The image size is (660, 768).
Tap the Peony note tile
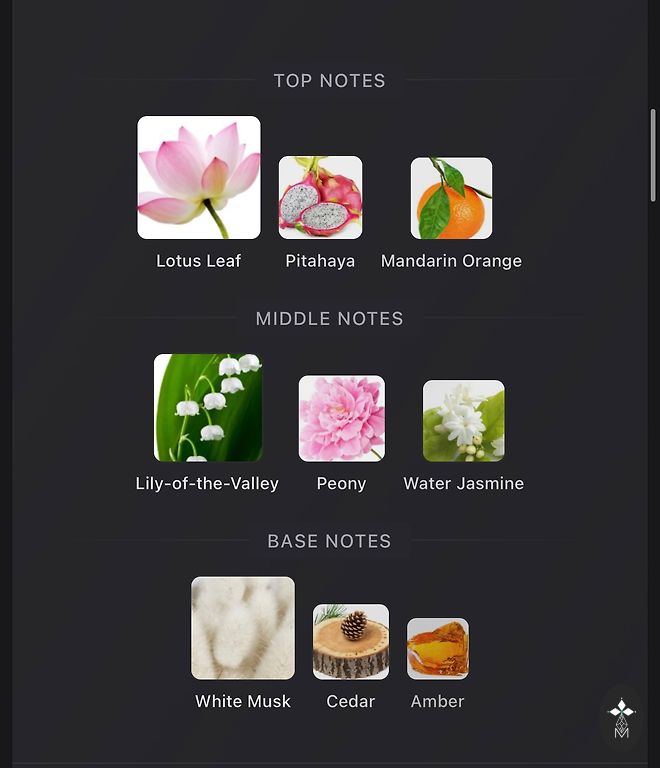pyautogui.click(x=342, y=419)
